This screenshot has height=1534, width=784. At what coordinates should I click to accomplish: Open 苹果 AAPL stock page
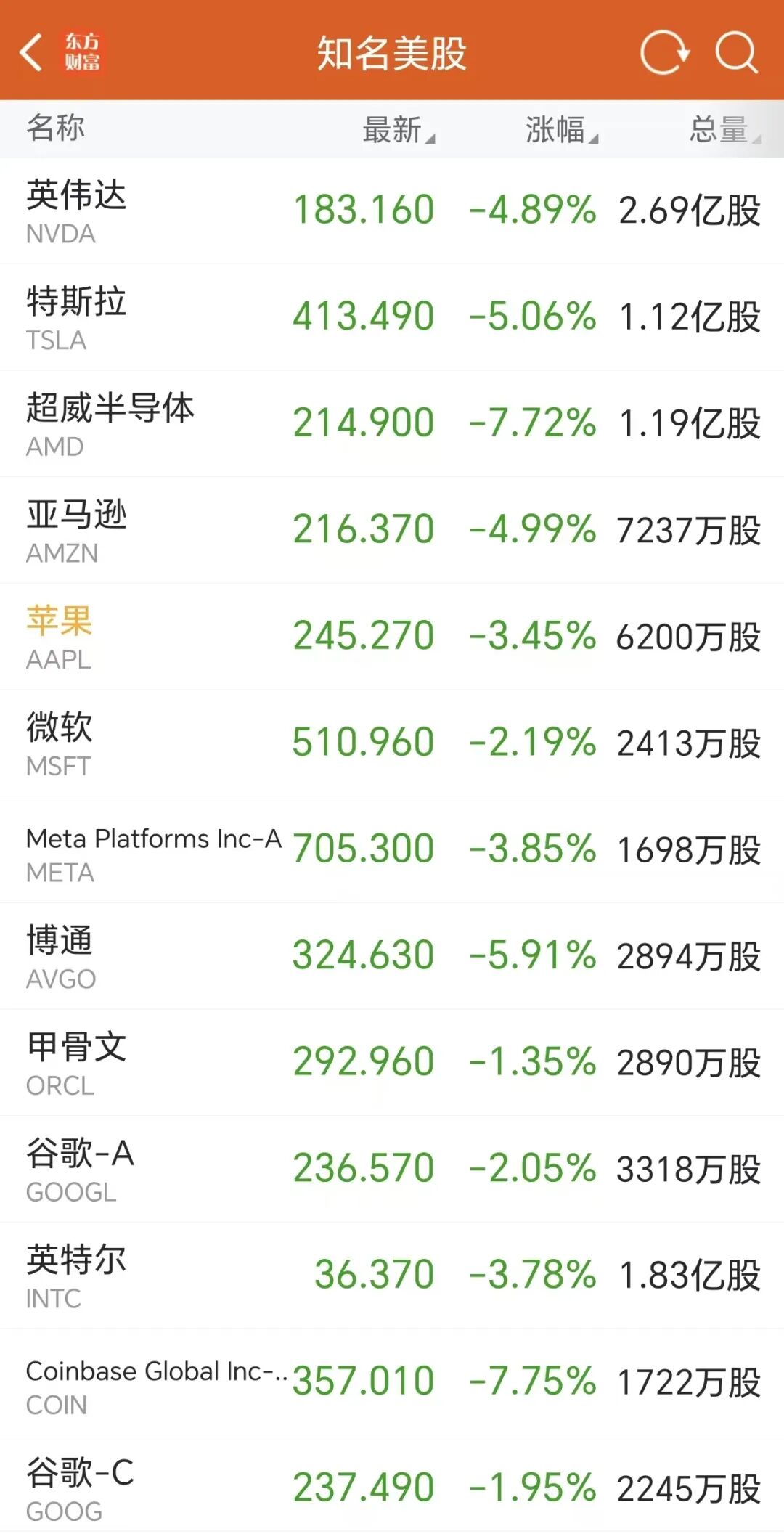[x=392, y=637]
